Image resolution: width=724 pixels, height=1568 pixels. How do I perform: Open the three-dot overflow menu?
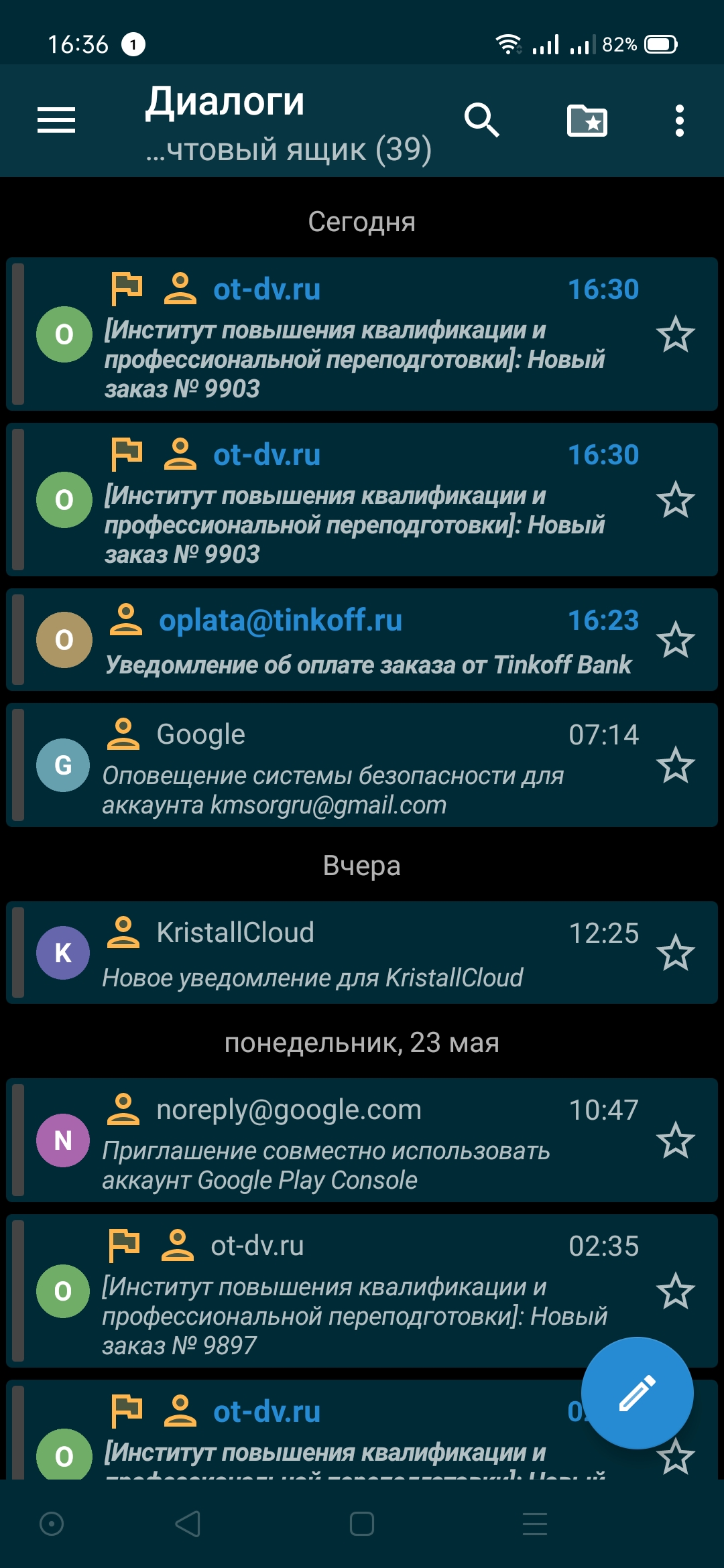click(x=679, y=121)
